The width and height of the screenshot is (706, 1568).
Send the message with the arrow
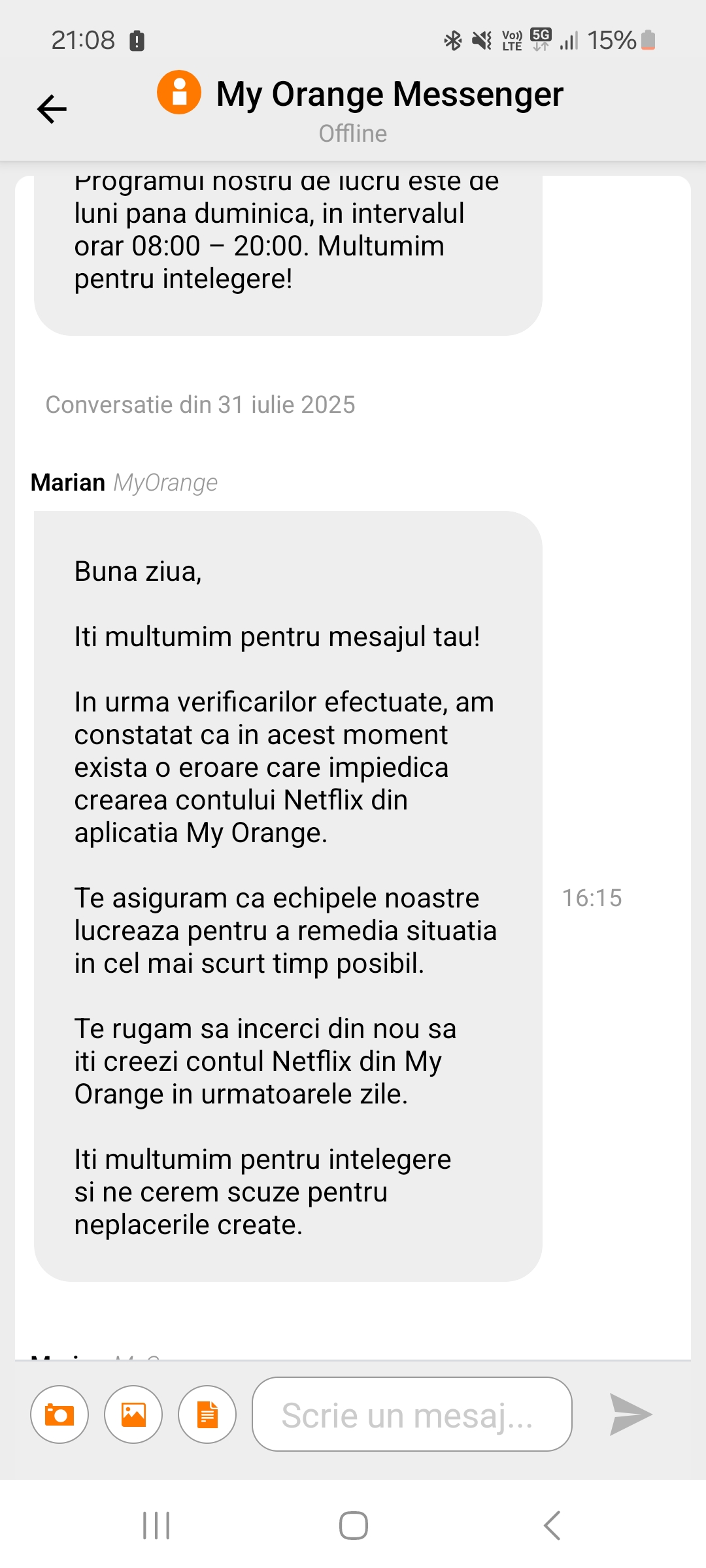point(630,1414)
